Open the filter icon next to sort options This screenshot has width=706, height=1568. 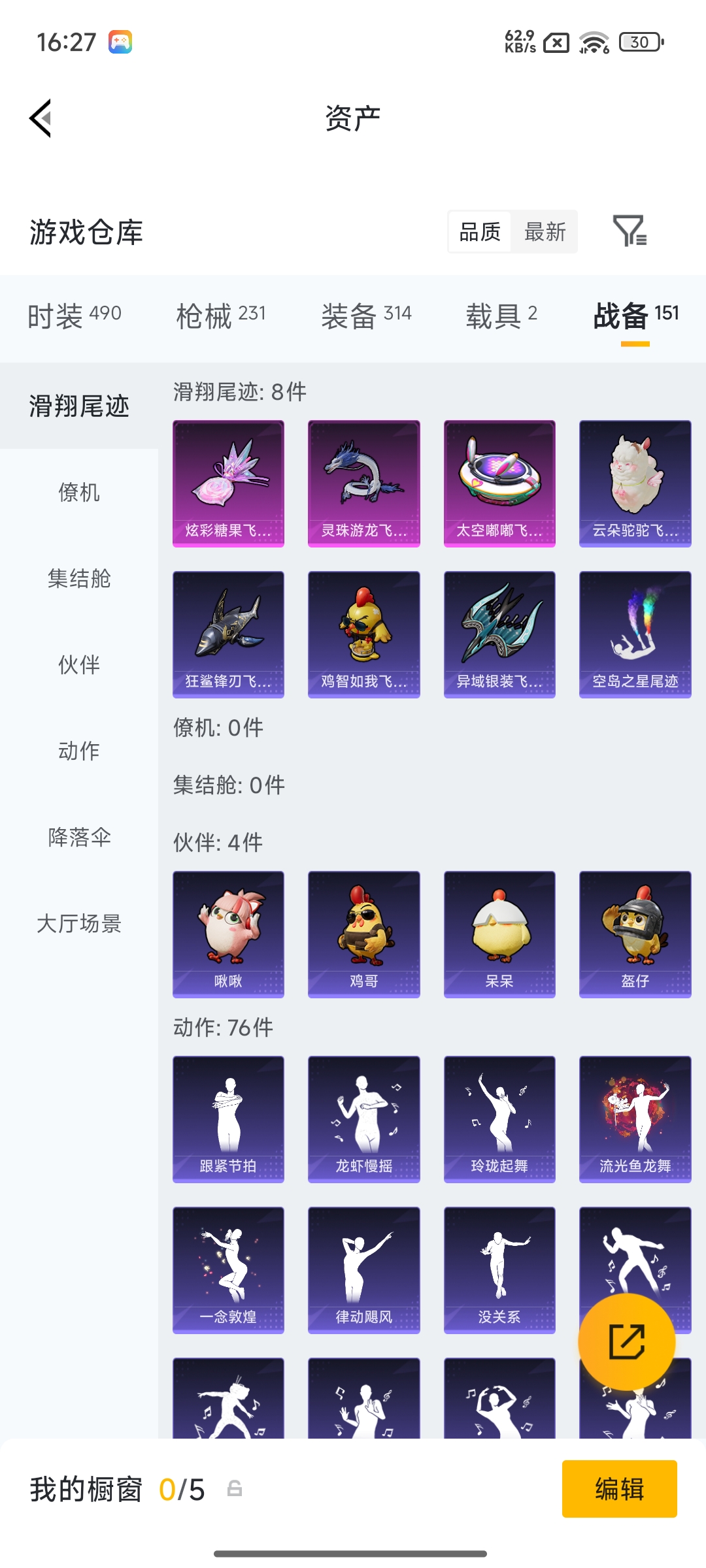(631, 232)
